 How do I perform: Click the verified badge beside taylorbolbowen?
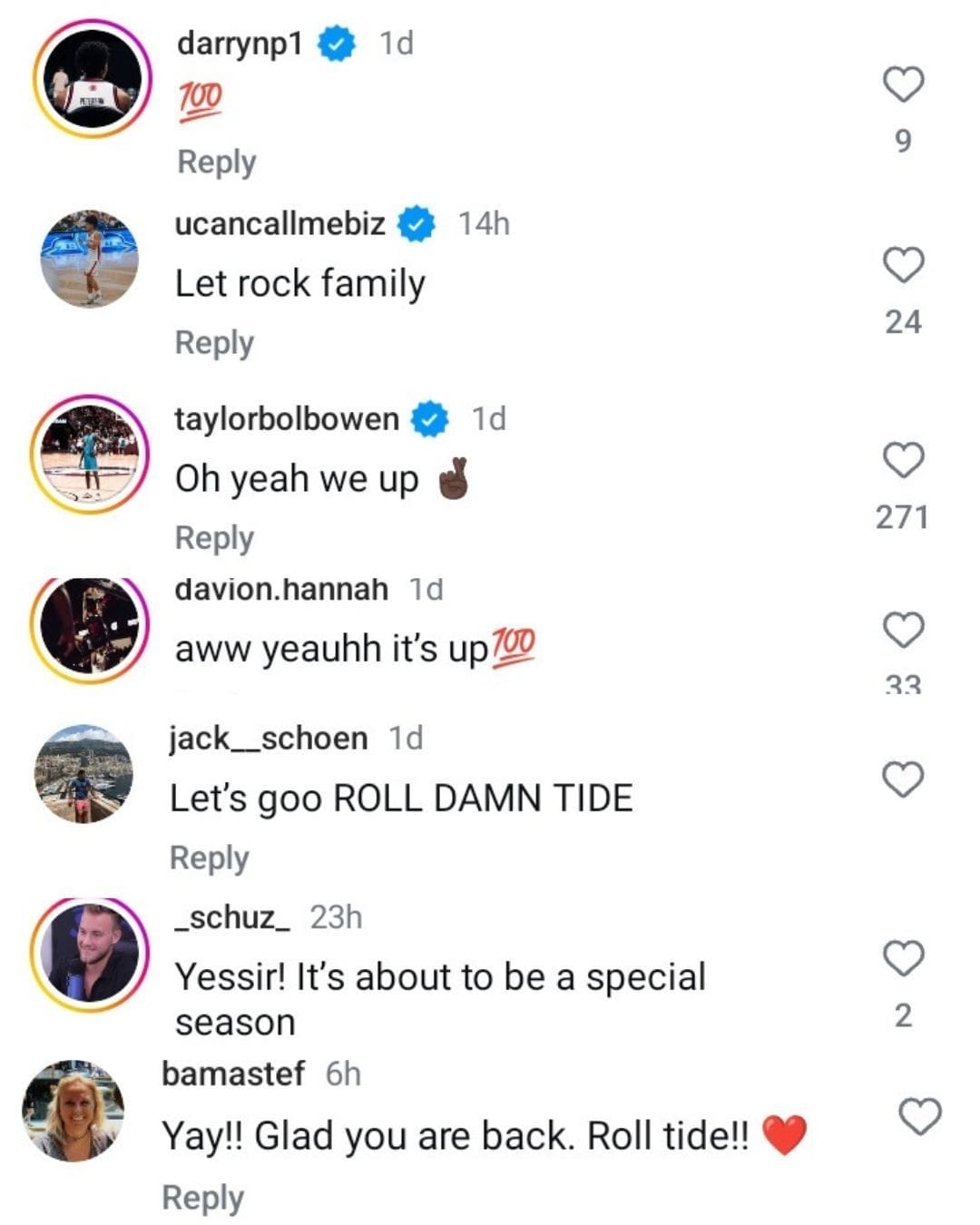point(429,418)
